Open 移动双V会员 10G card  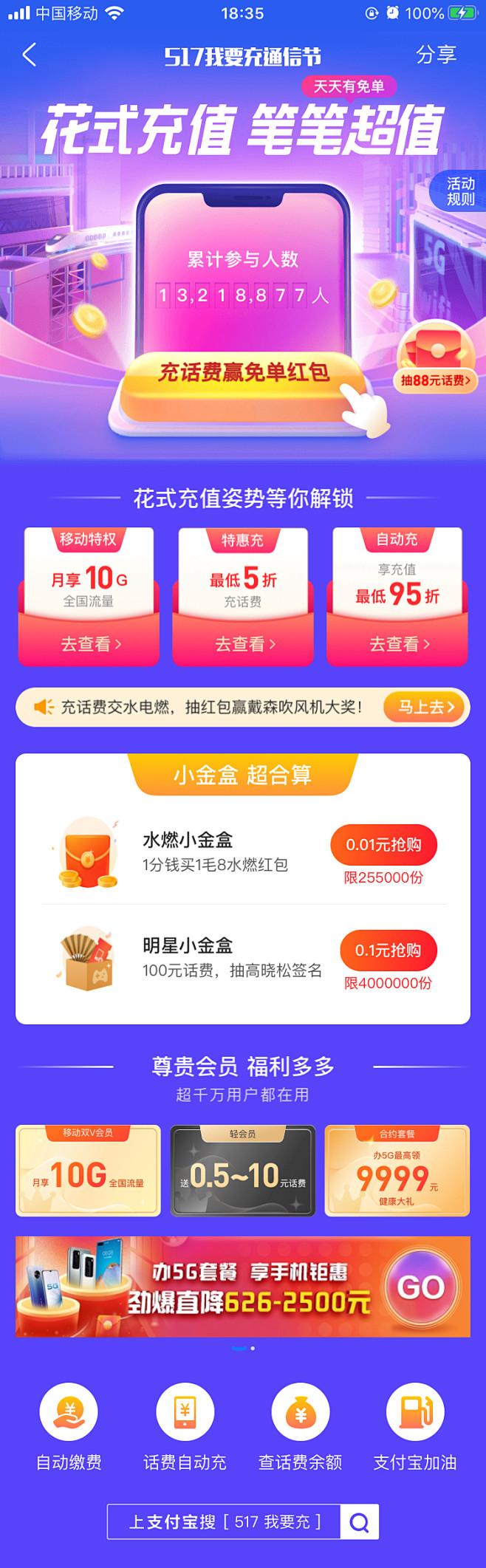(89, 1171)
